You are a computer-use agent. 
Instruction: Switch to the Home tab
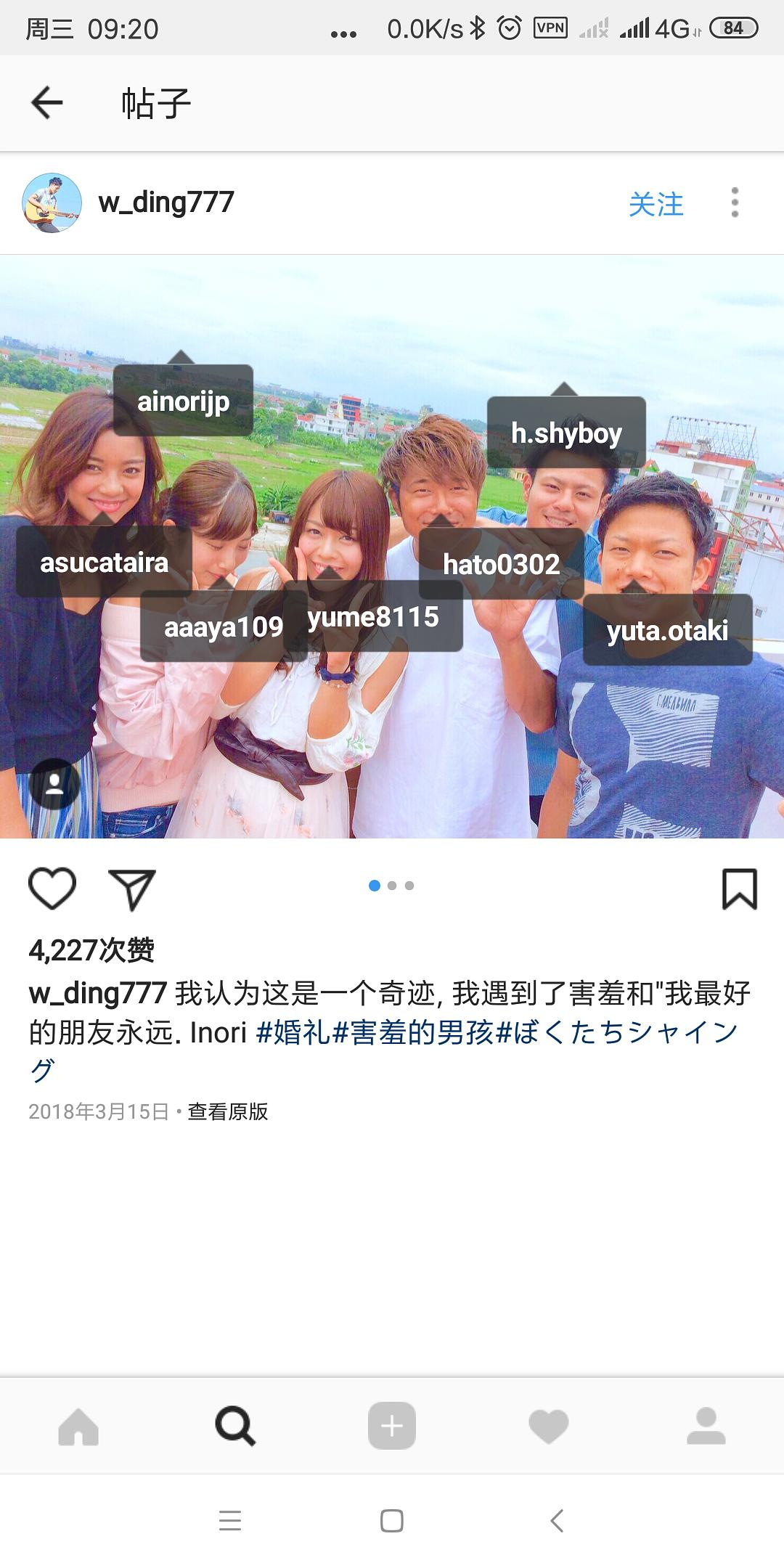click(78, 1426)
